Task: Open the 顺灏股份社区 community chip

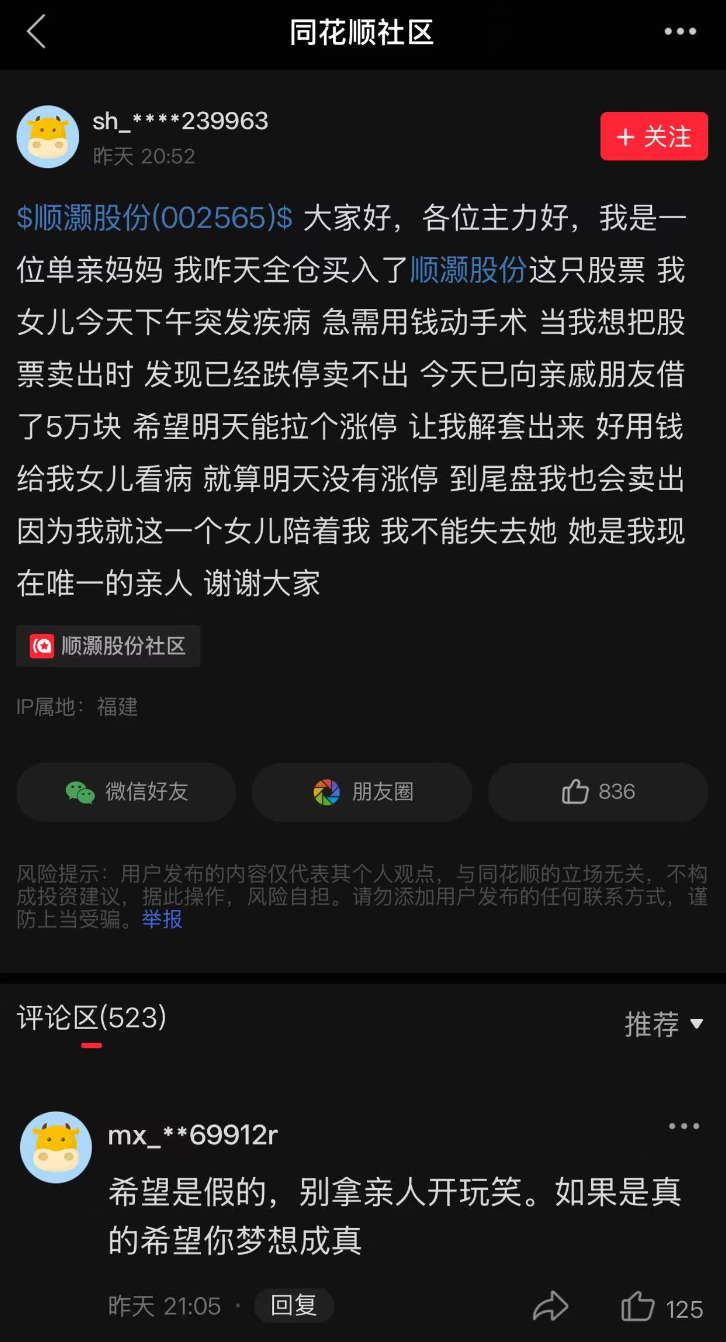Action: pyautogui.click(x=108, y=646)
